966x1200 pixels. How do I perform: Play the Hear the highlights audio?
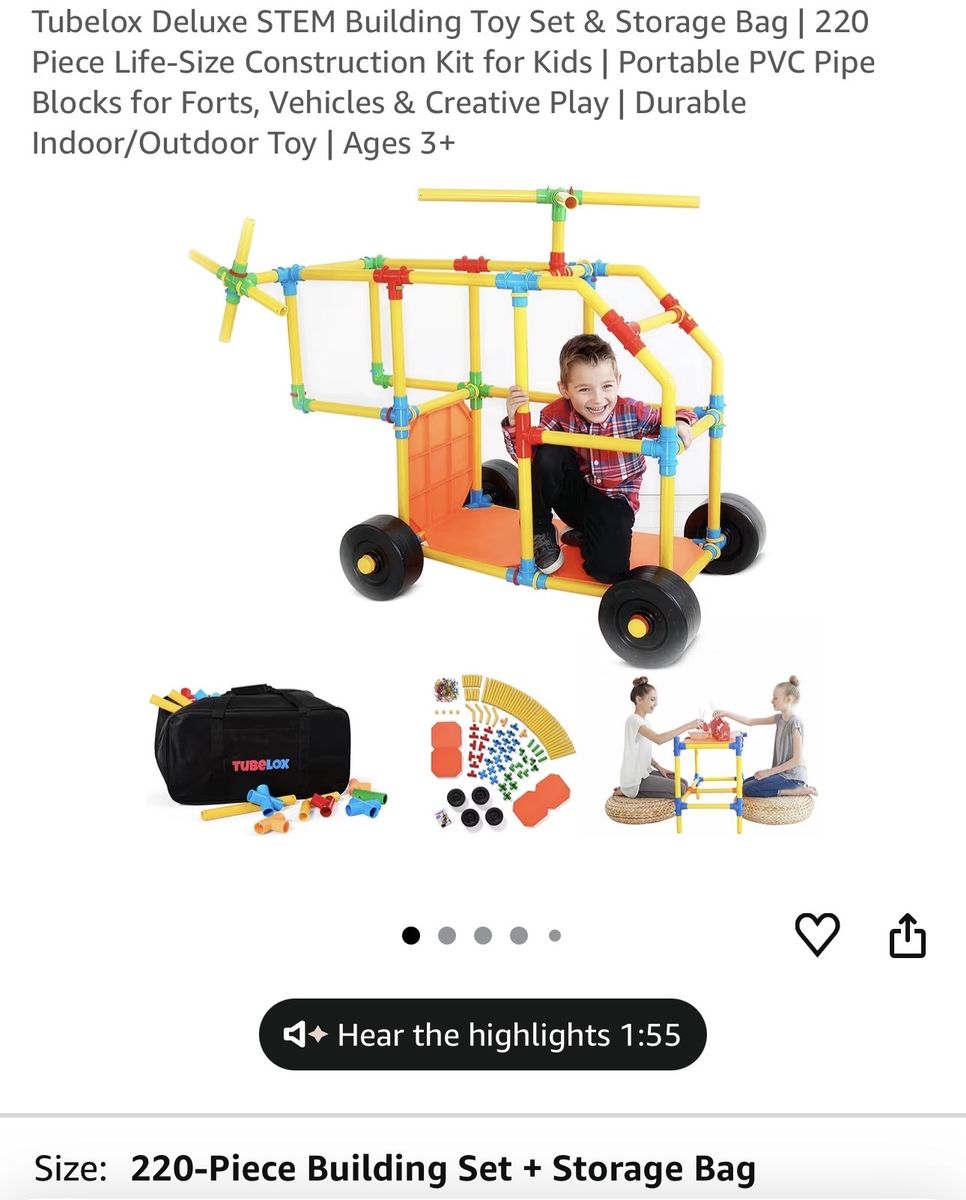tap(483, 1035)
